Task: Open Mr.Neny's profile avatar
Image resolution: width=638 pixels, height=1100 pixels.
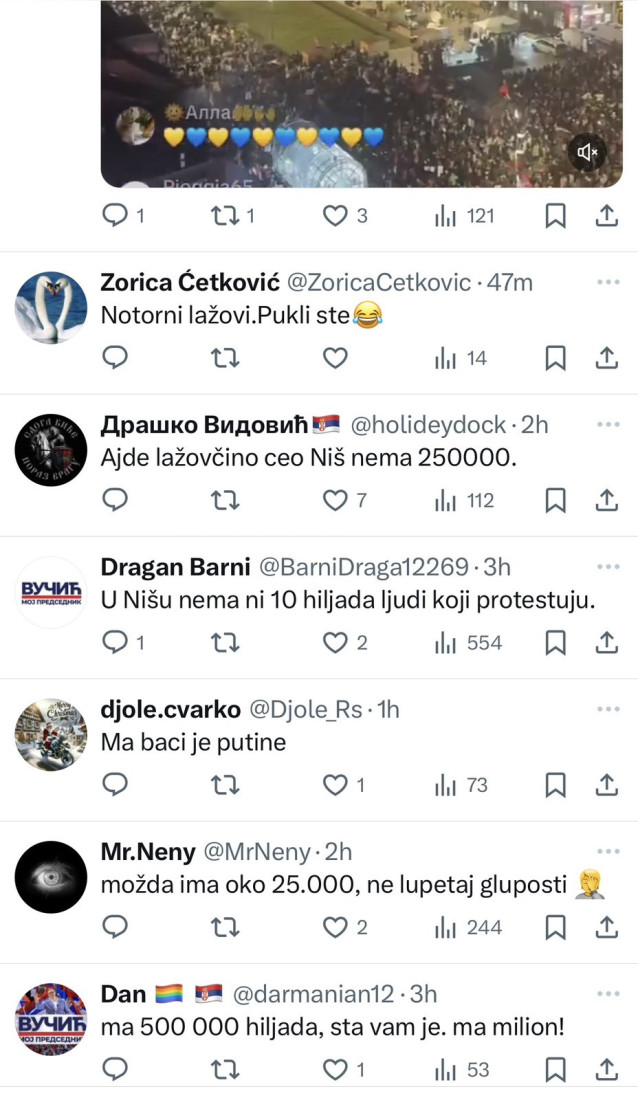Action: click(51, 877)
